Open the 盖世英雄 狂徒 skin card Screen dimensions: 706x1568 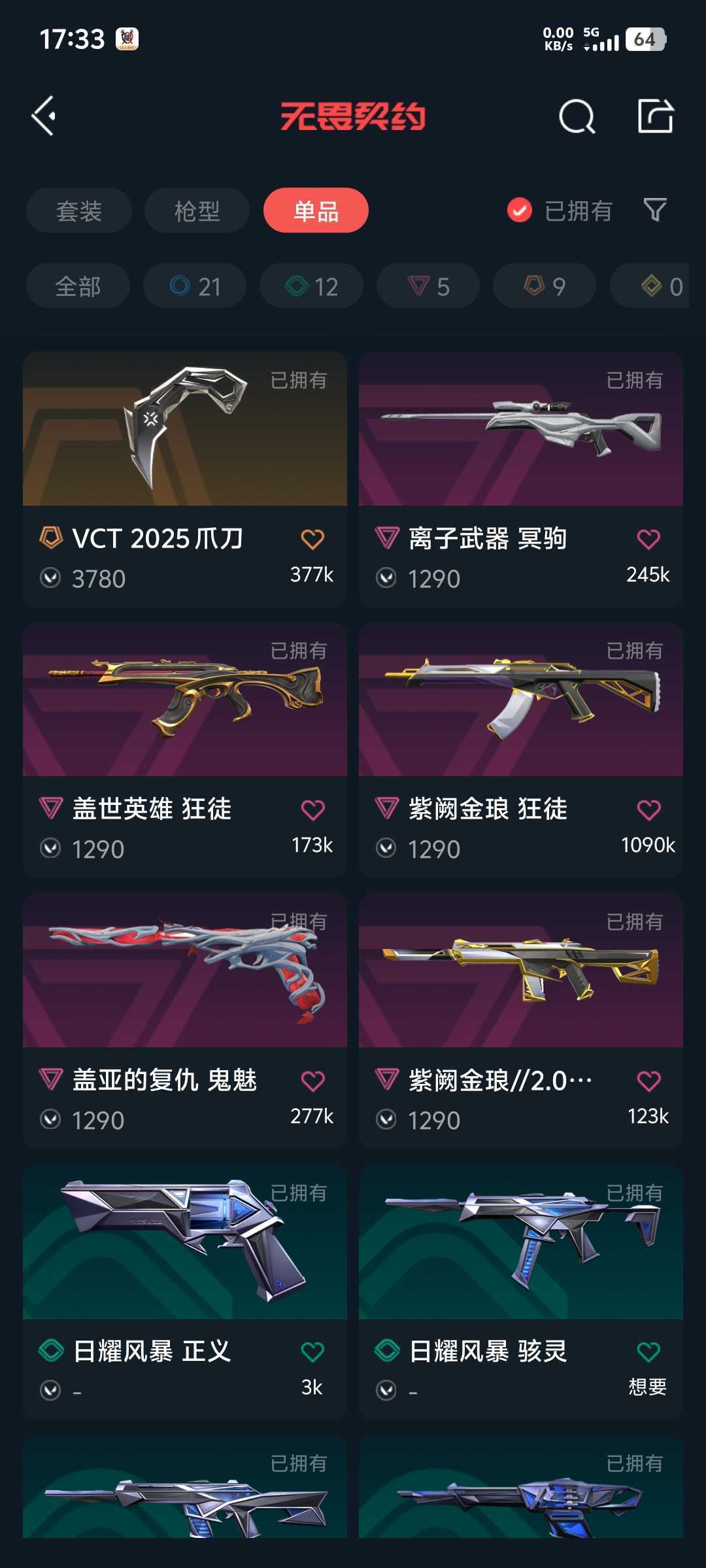point(185,750)
